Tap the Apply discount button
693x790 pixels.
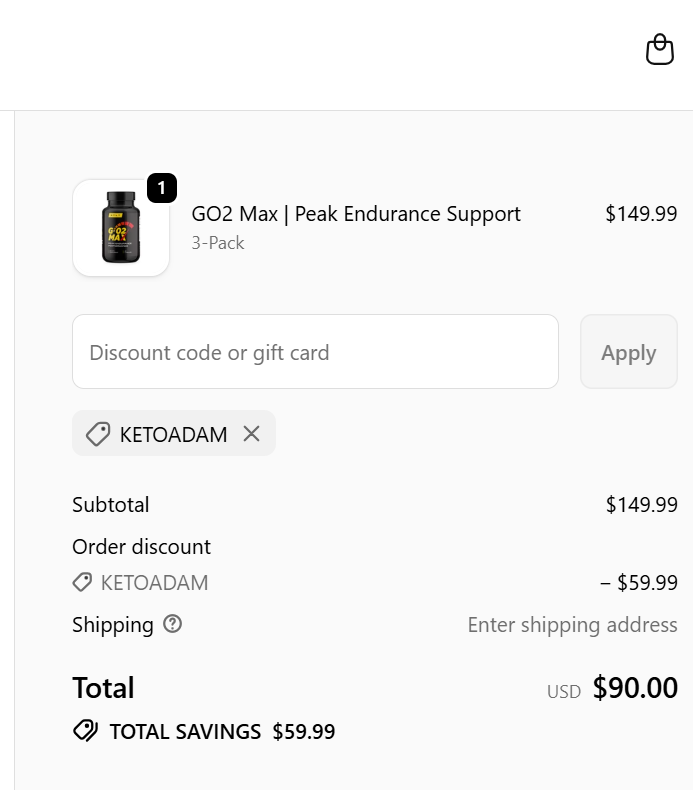[x=628, y=352]
